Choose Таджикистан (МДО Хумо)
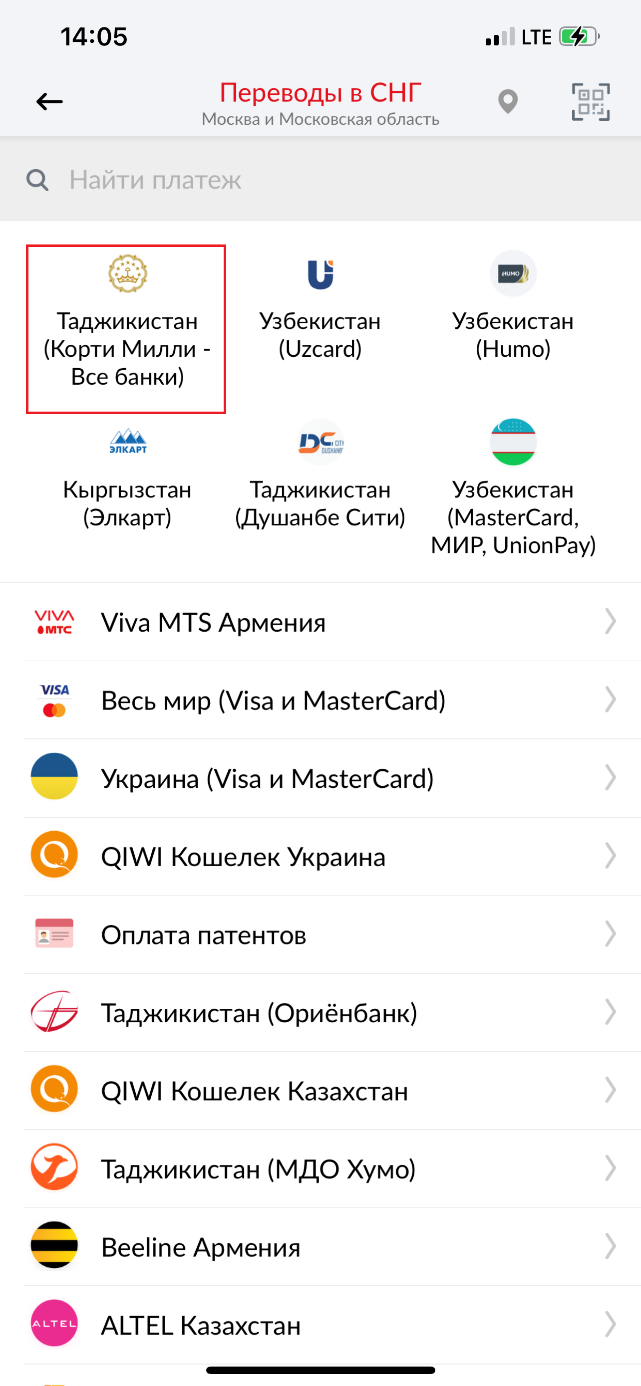Image resolution: width=641 pixels, height=1386 pixels. (x=320, y=1169)
